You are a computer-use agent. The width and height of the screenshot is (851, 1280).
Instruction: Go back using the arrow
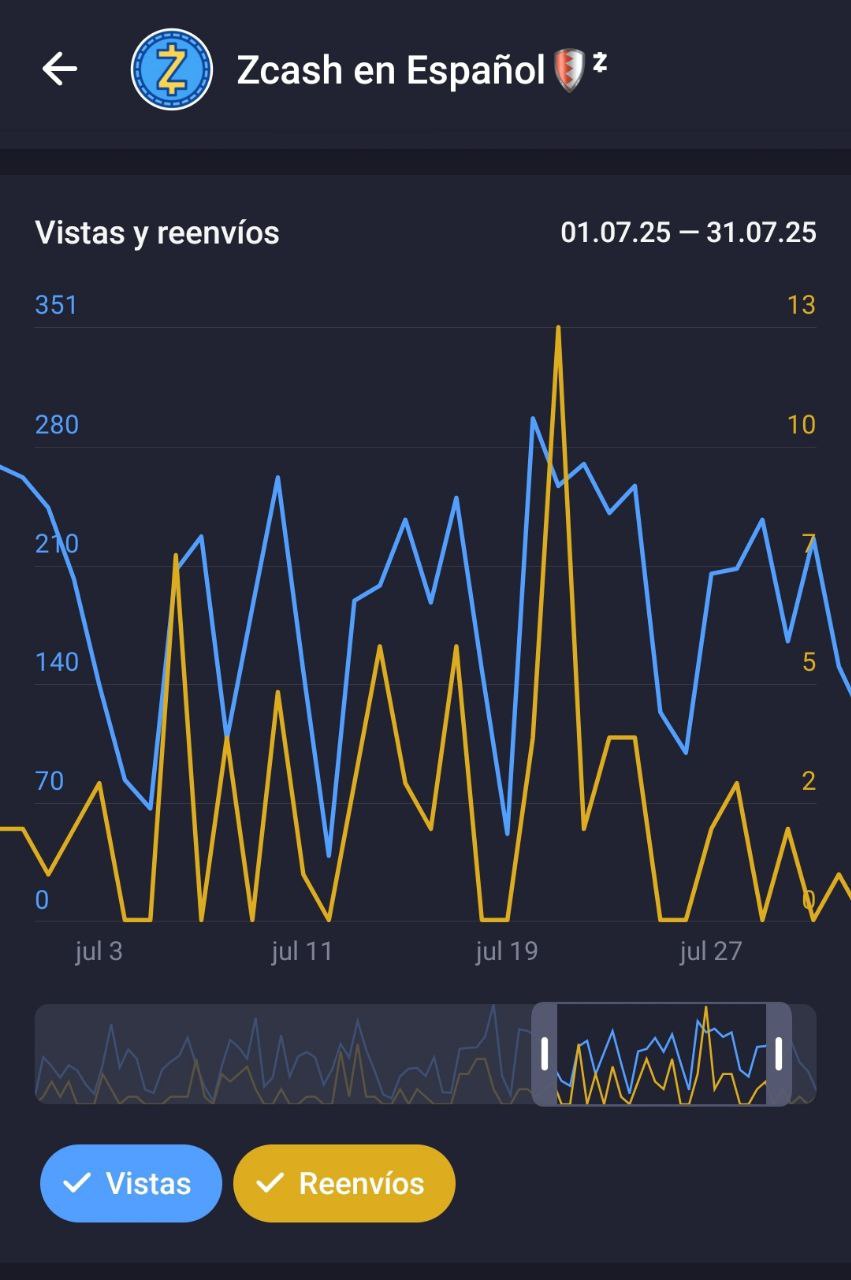point(60,69)
